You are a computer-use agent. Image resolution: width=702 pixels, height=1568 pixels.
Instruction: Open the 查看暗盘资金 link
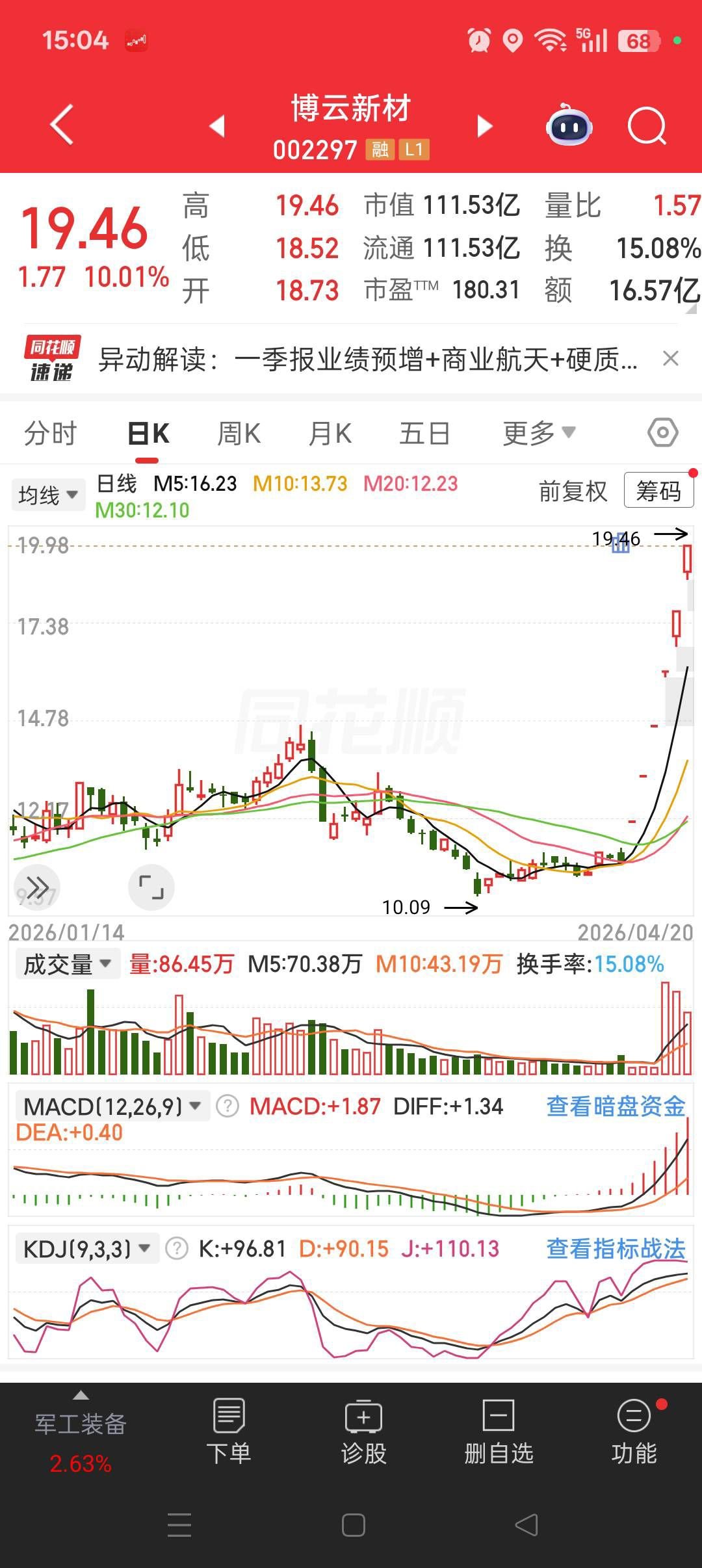[x=616, y=1106]
